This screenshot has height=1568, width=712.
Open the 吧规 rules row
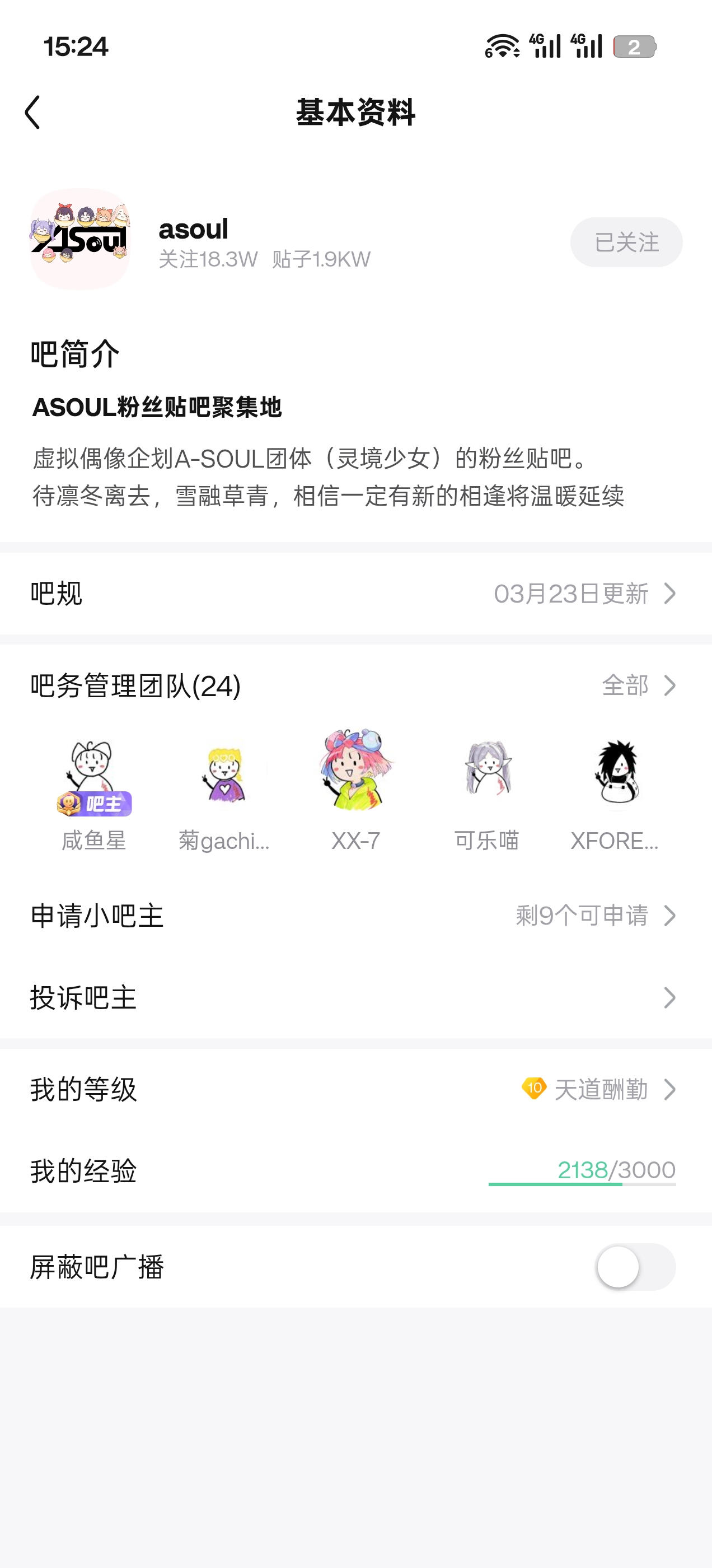point(356,594)
